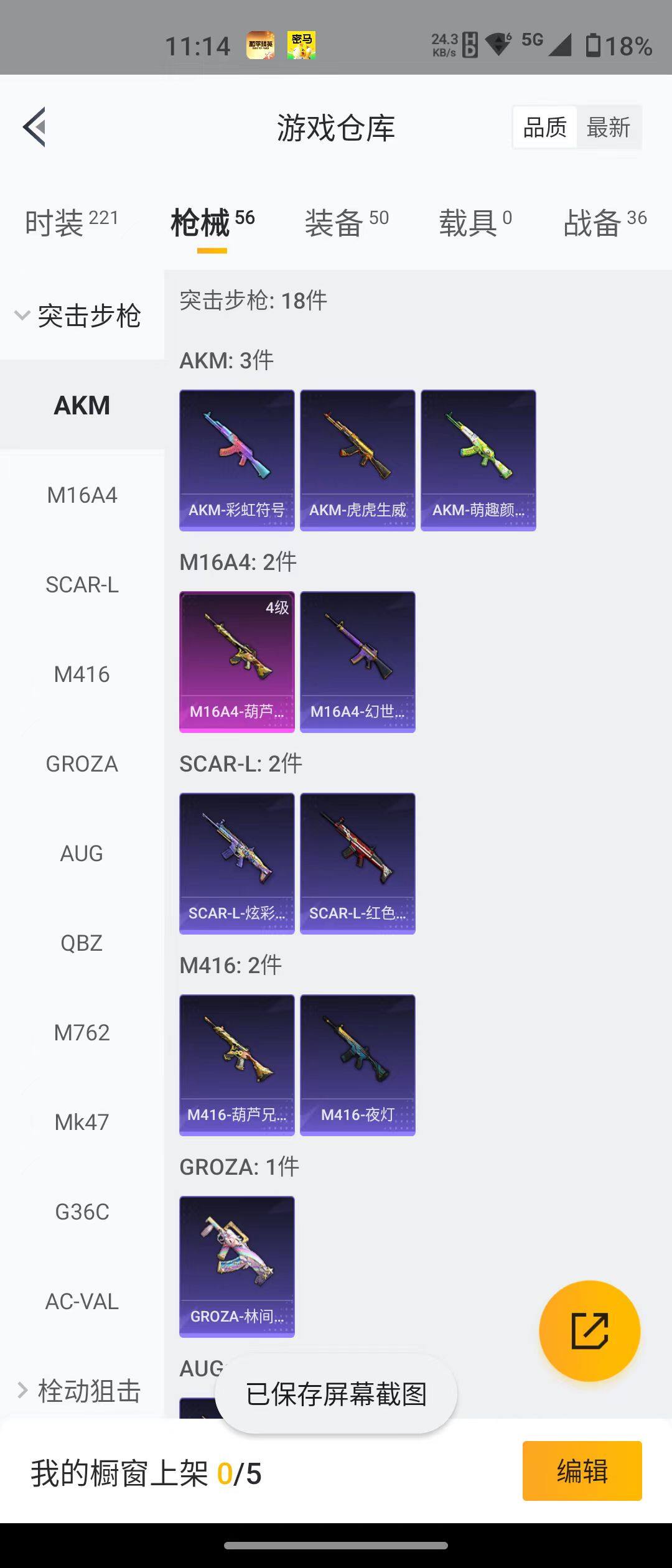
Task: Sort by 最新
Action: (x=608, y=128)
